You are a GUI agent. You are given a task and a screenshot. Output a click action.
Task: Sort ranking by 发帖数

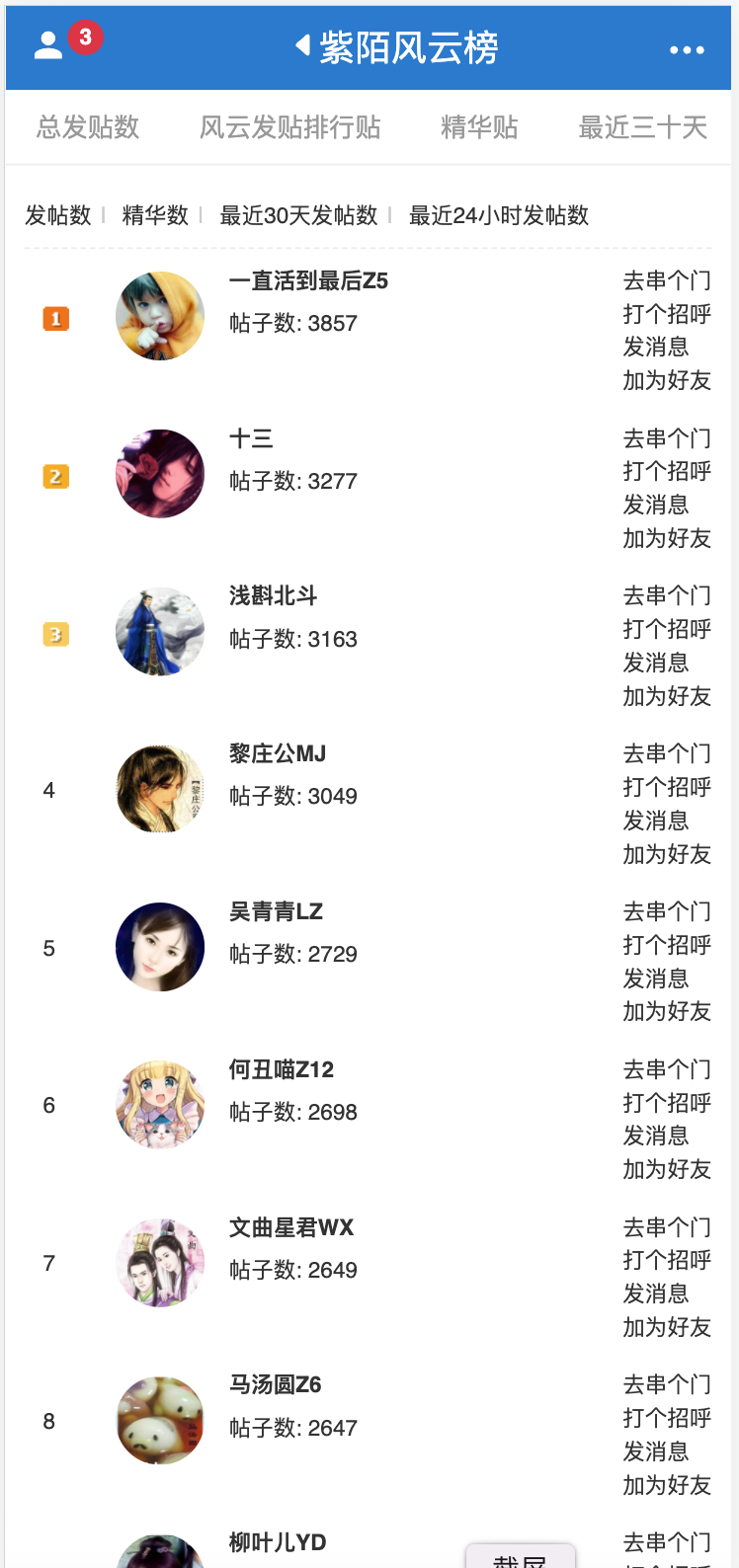[x=58, y=215]
